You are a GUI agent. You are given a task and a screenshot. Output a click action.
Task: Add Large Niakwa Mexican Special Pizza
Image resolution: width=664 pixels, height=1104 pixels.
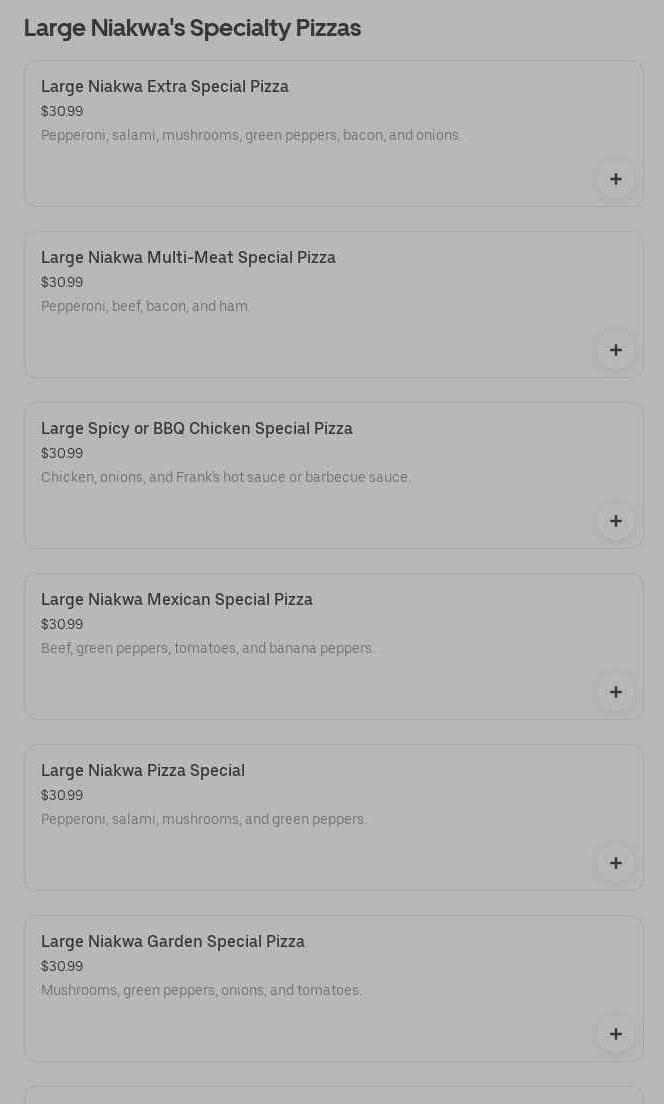(x=616, y=692)
